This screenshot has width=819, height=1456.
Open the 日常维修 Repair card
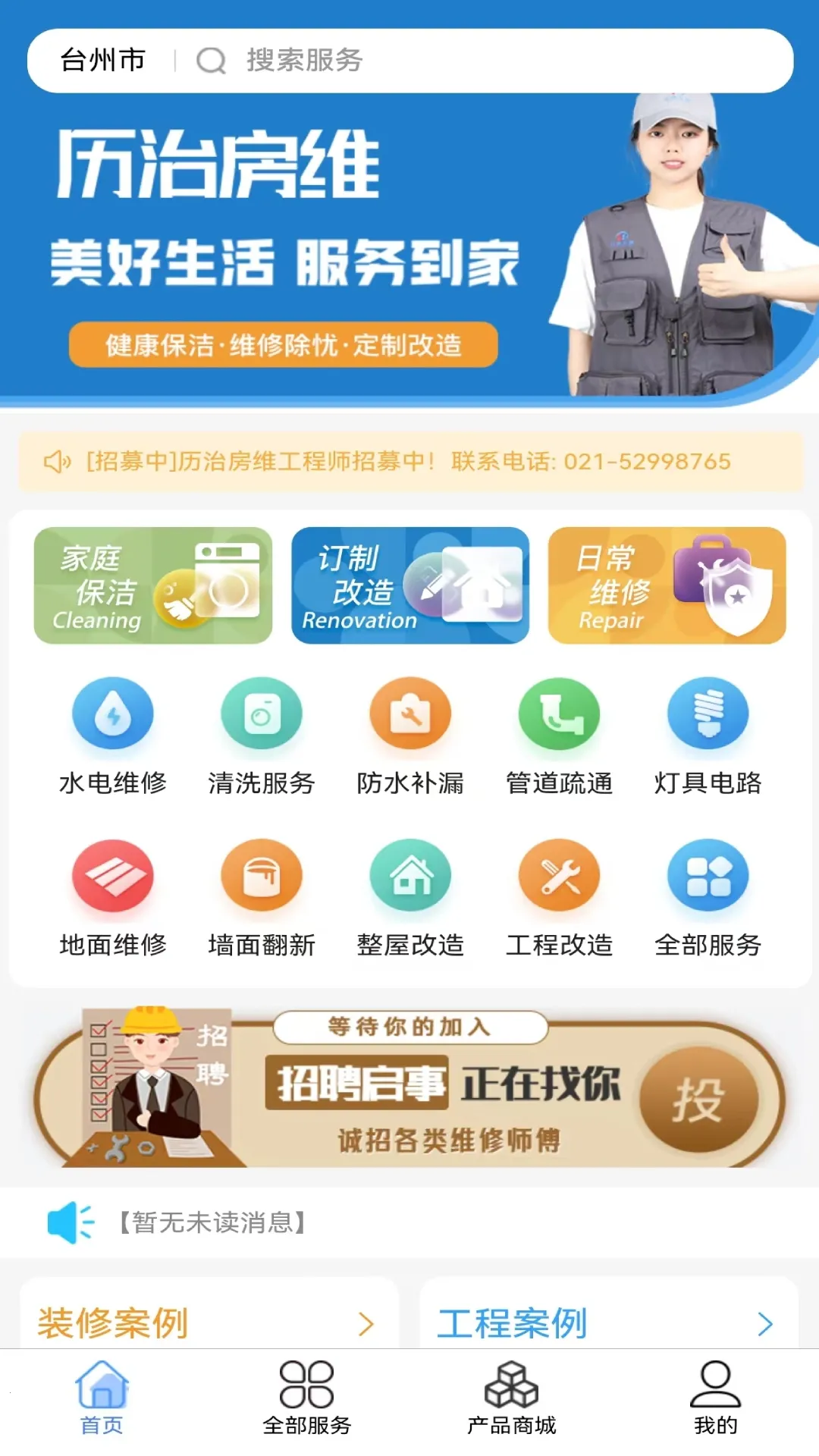click(667, 585)
